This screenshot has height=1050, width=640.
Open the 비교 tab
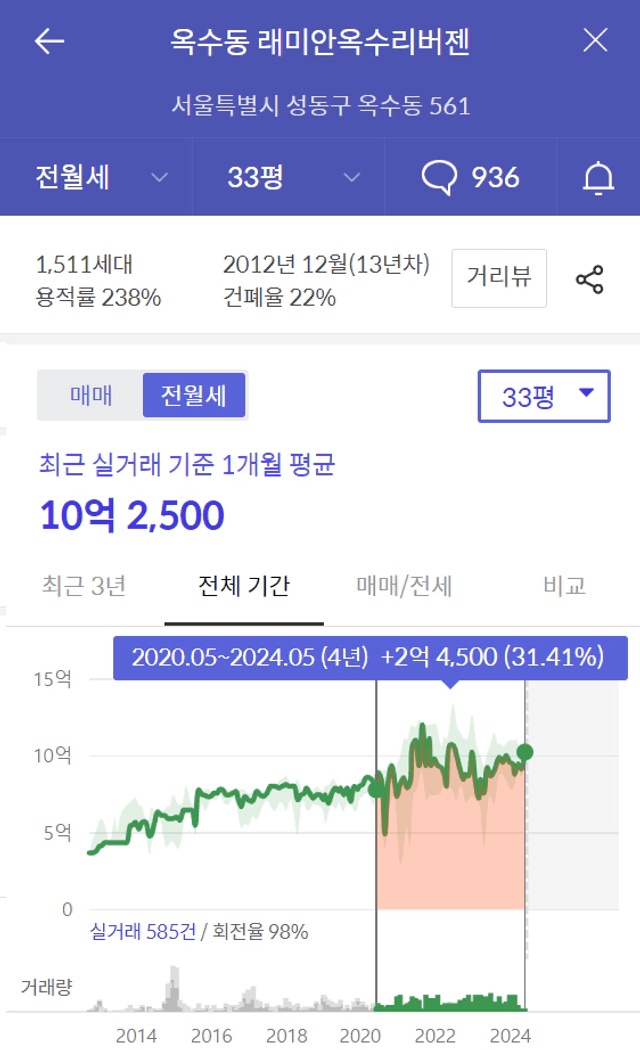click(564, 586)
